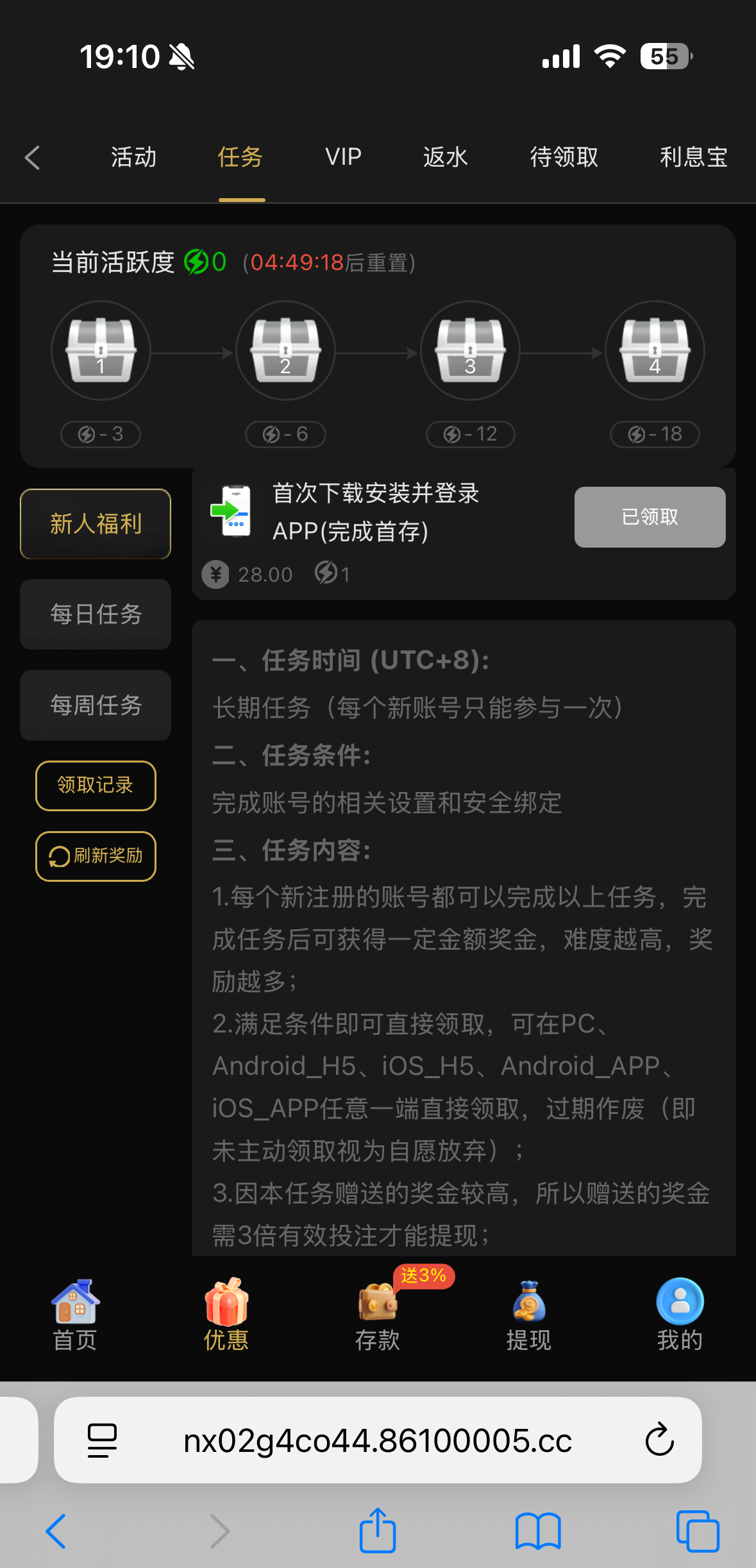Select the 每周任务 category
Screen dimensions: 756x1568
[96, 705]
